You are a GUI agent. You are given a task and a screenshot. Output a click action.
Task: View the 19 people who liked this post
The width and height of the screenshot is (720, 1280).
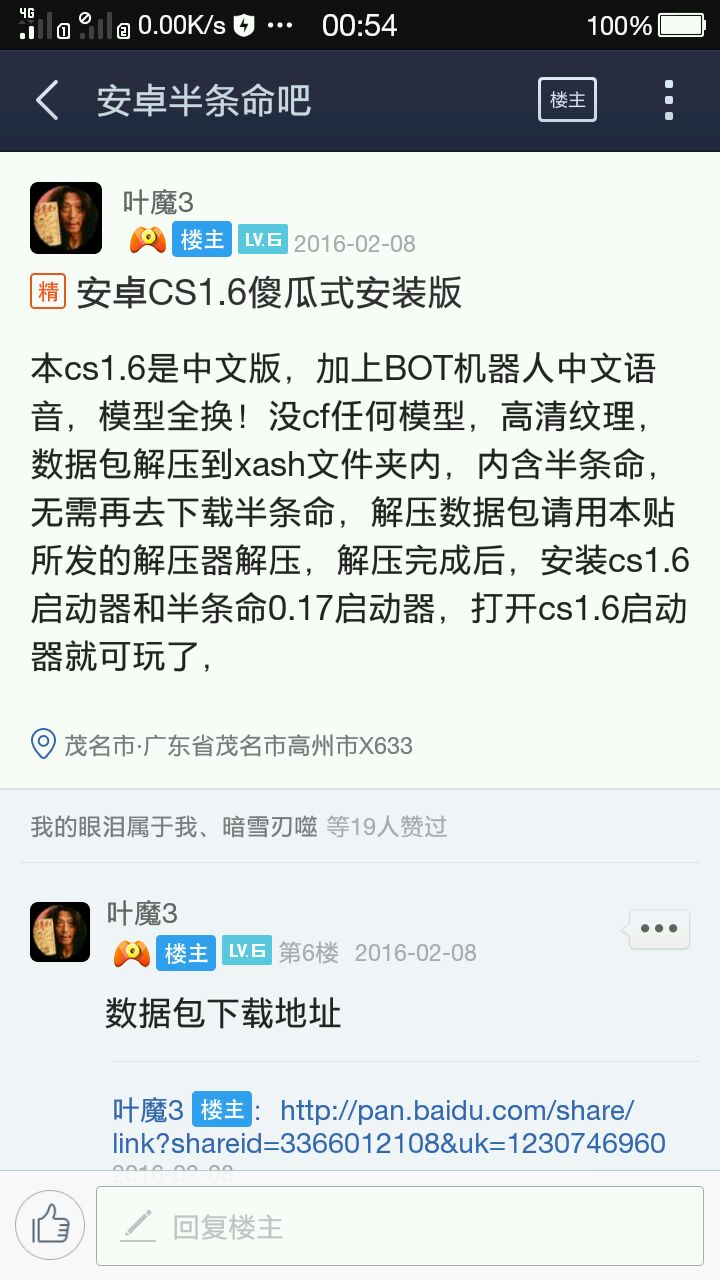click(x=386, y=826)
